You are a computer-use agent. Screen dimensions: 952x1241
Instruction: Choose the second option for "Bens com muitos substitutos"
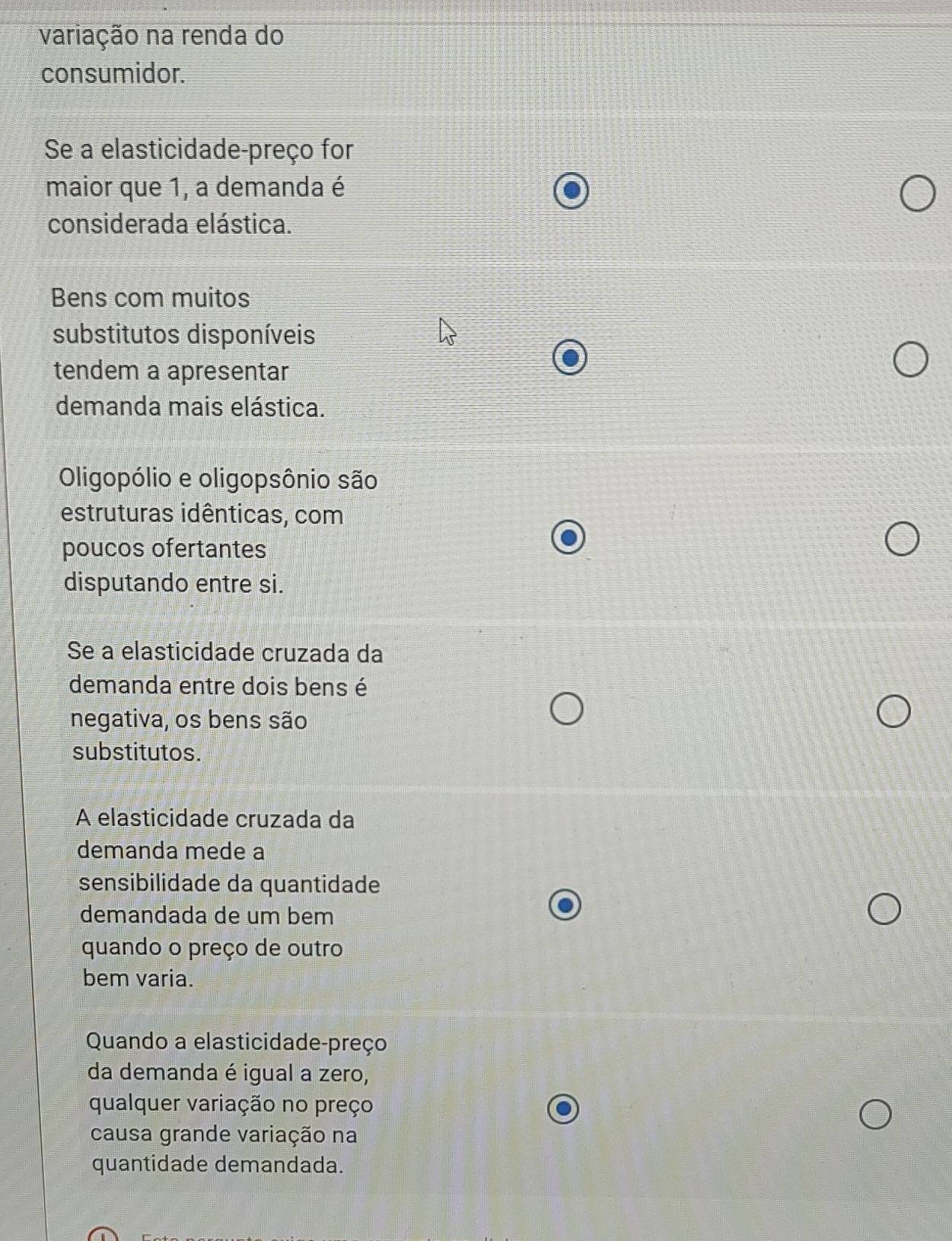coord(911,359)
